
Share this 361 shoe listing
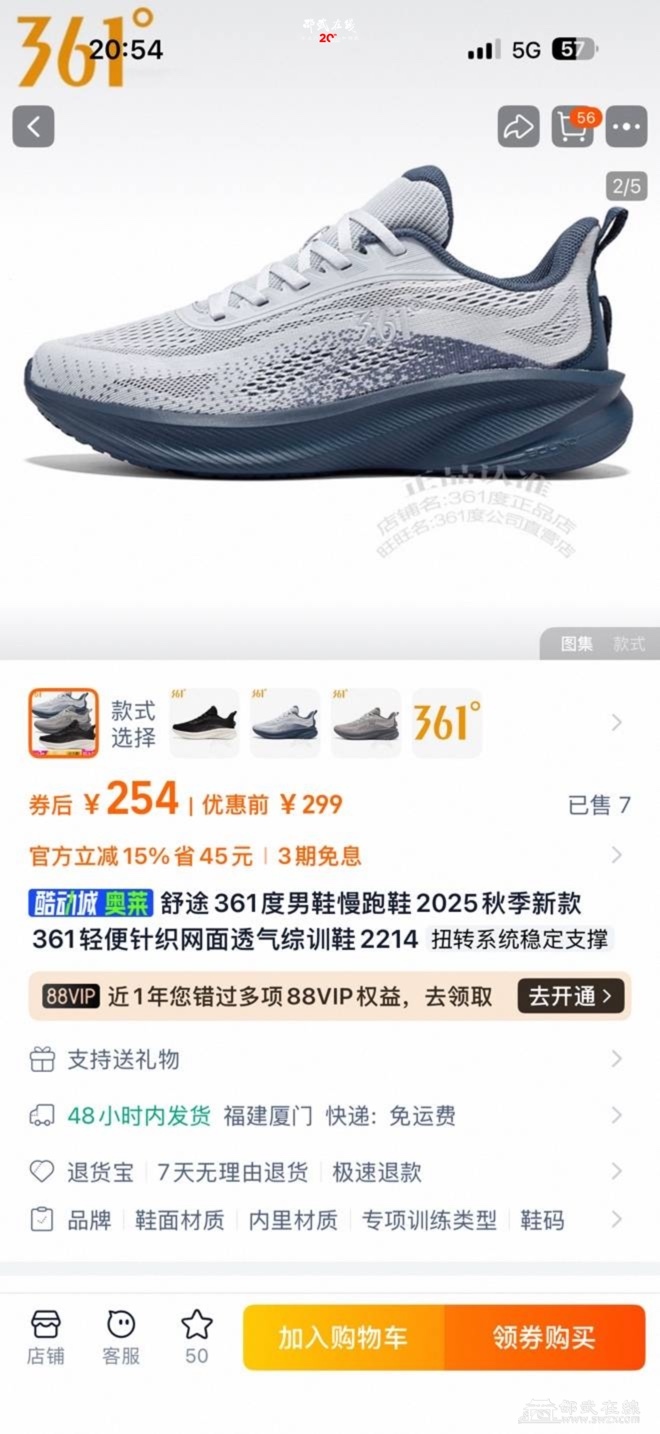pyautogui.click(x=518, y=127)
